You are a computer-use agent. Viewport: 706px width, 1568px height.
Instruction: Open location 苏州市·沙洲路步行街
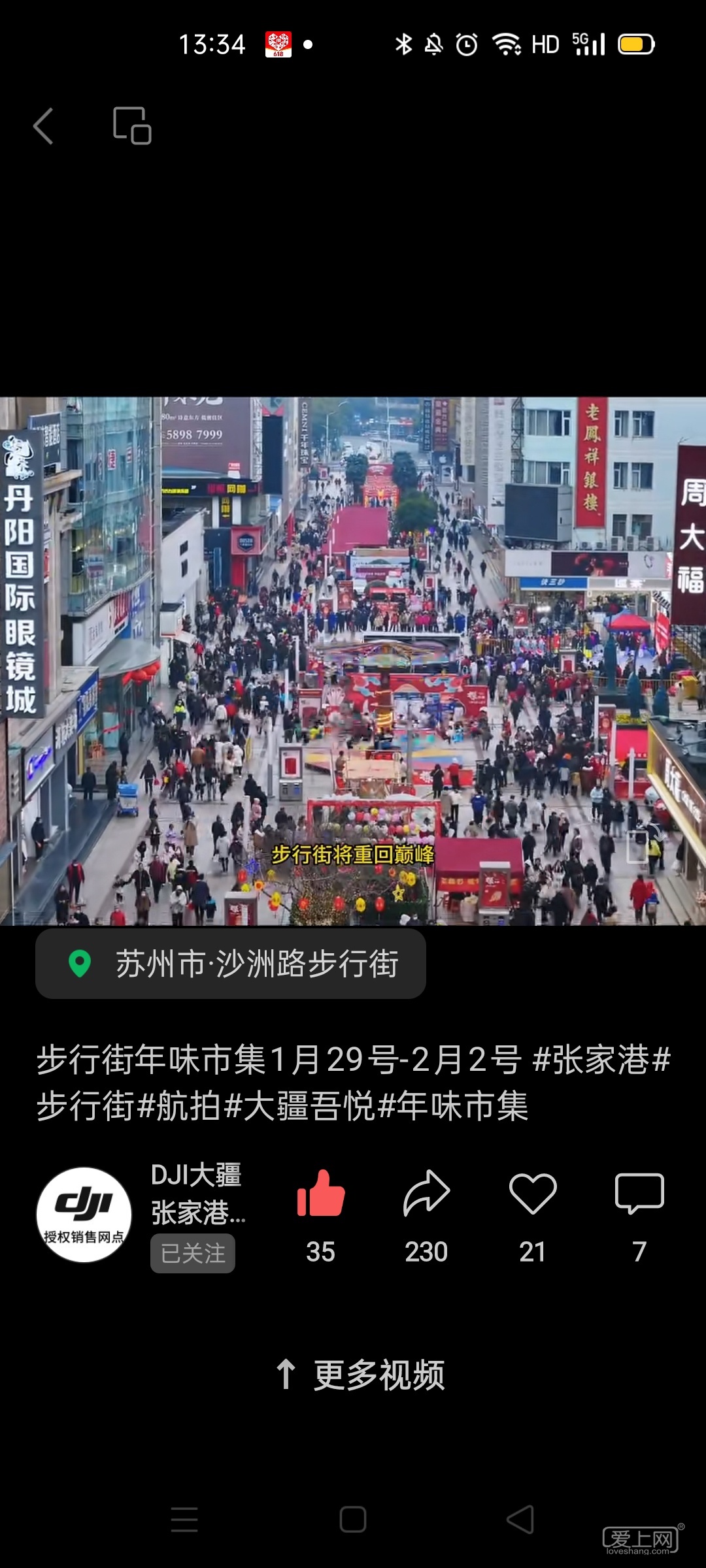pos(231,964)
